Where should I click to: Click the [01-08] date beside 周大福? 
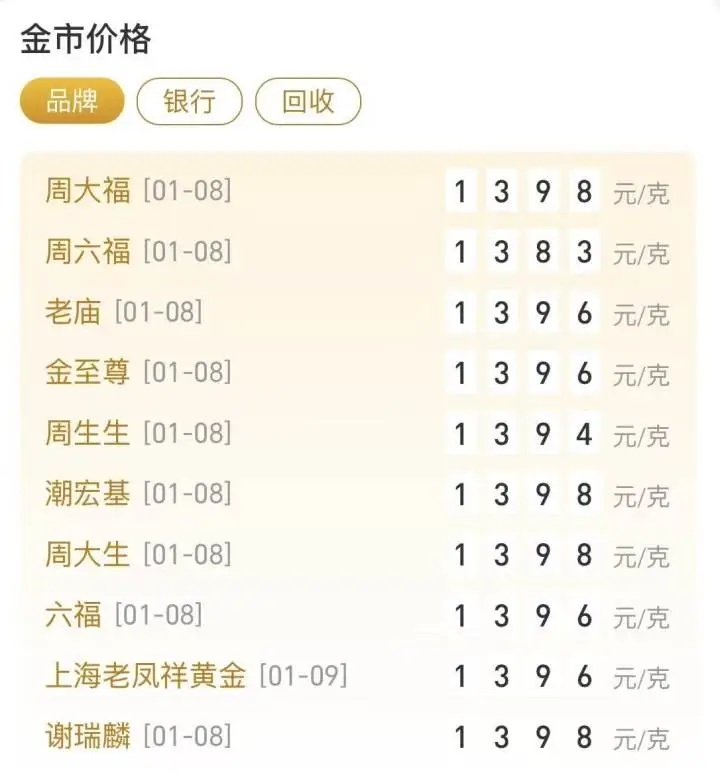pos(187,192)
